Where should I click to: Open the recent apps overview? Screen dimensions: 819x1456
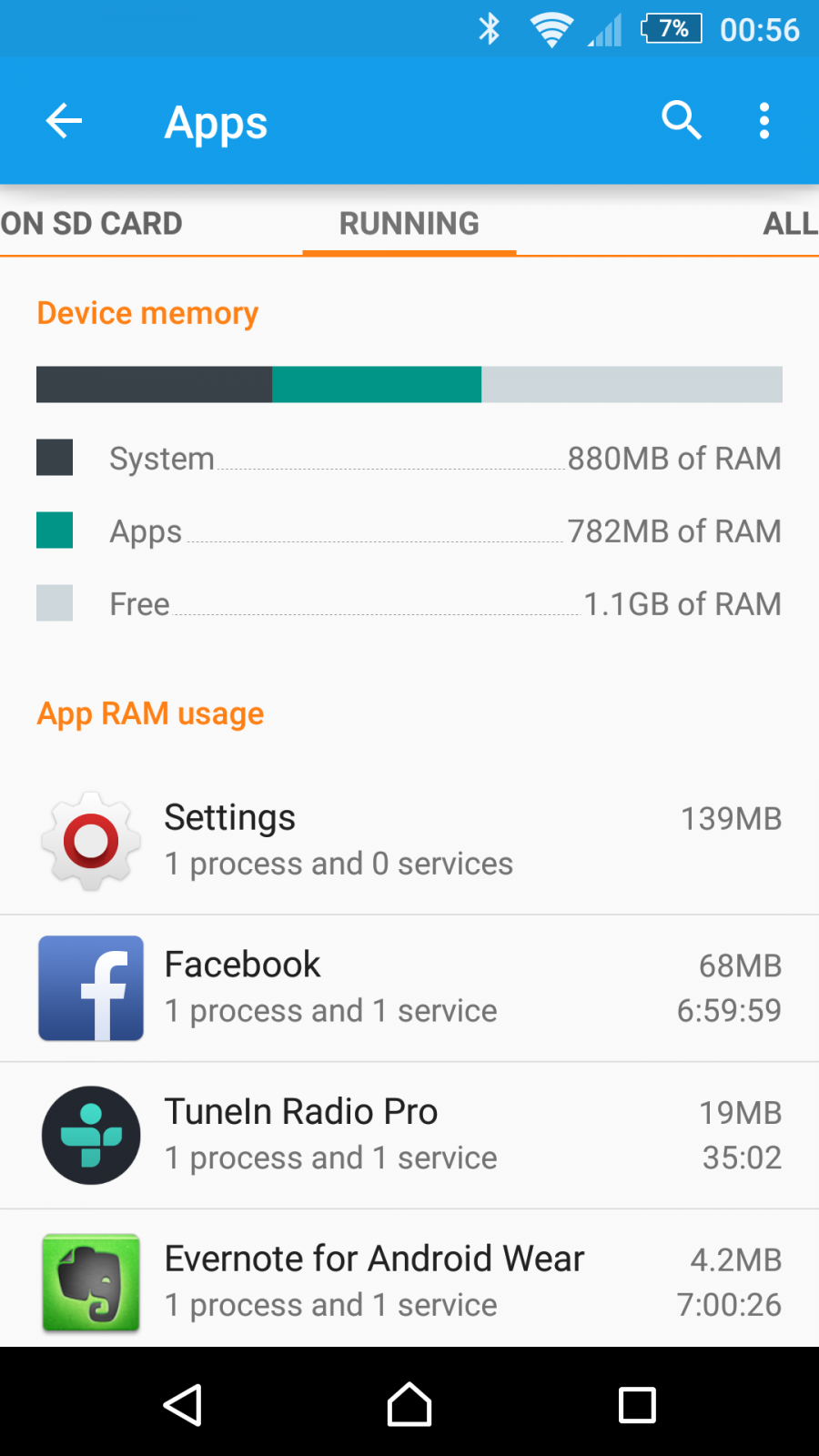[x=637, y=1404]
